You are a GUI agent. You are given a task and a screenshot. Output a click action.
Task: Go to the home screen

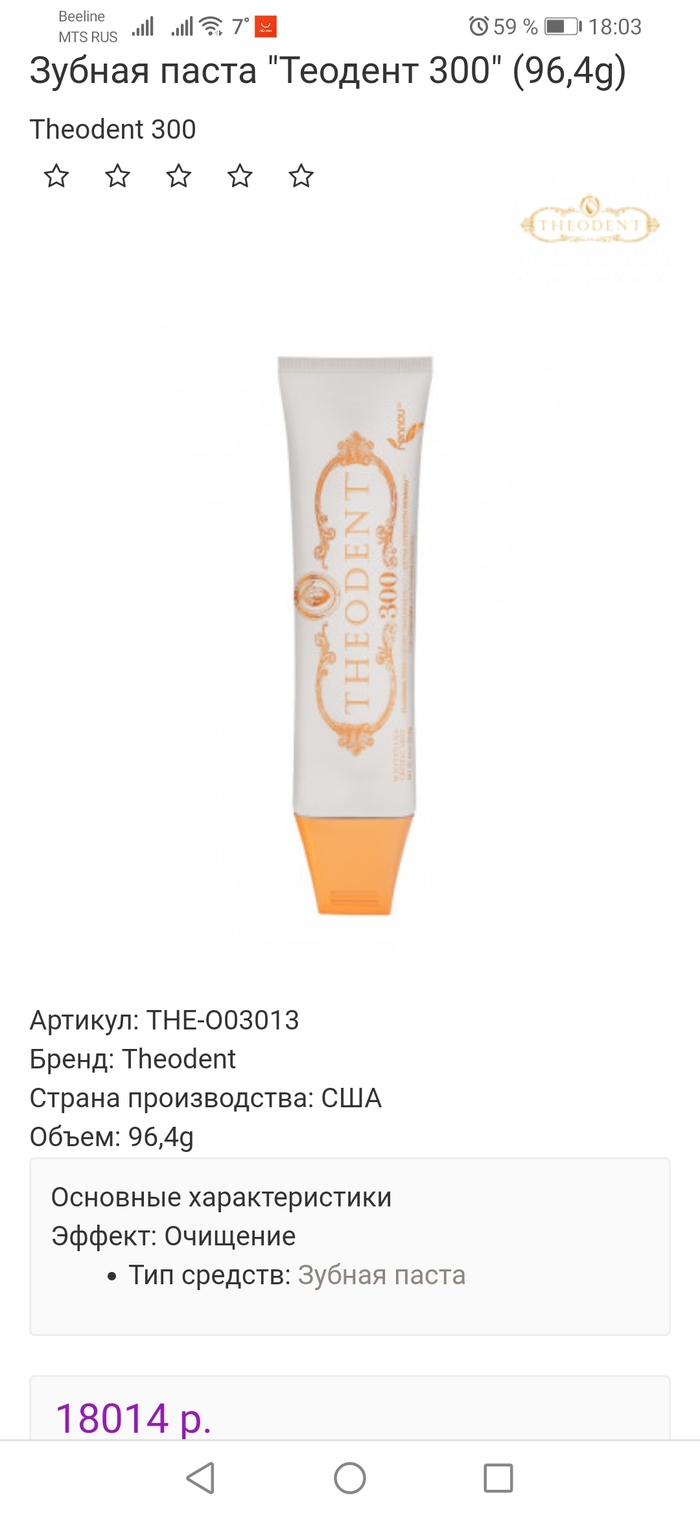click(x=350, y=1478)
